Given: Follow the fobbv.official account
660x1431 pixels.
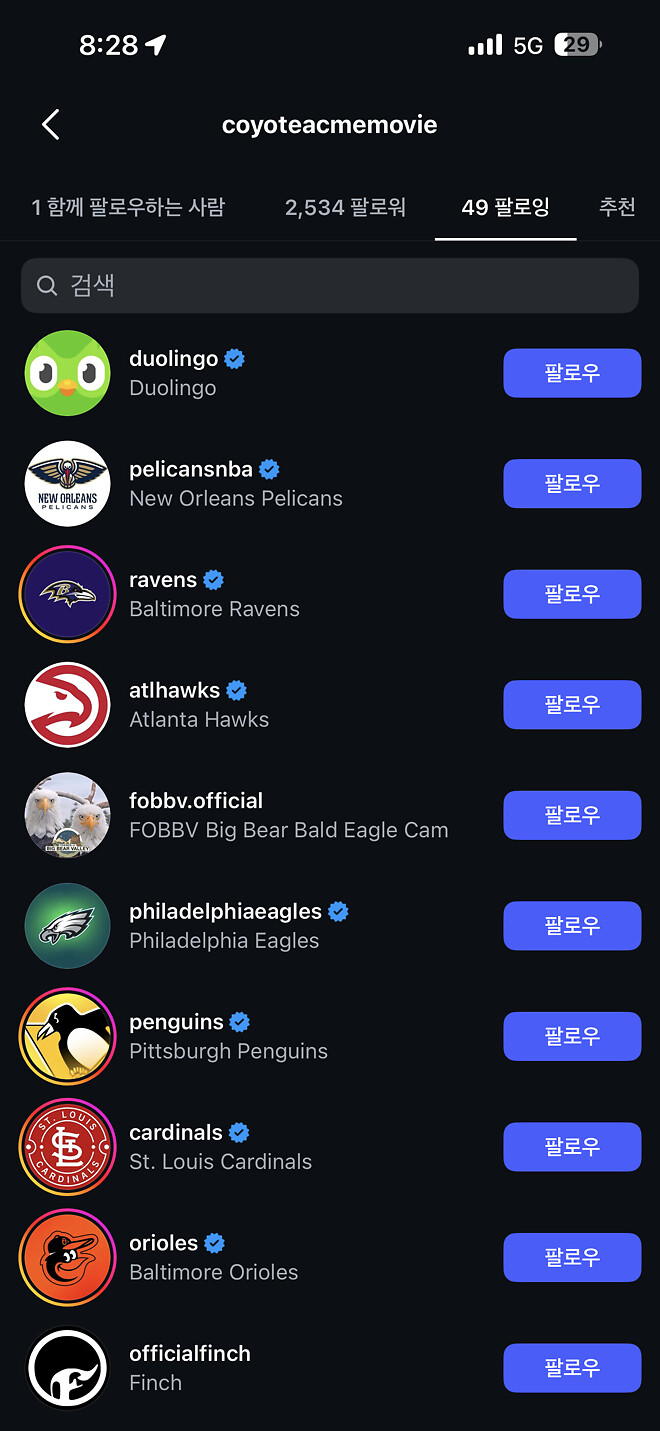Looking at the screenshot, I should 571,815.
